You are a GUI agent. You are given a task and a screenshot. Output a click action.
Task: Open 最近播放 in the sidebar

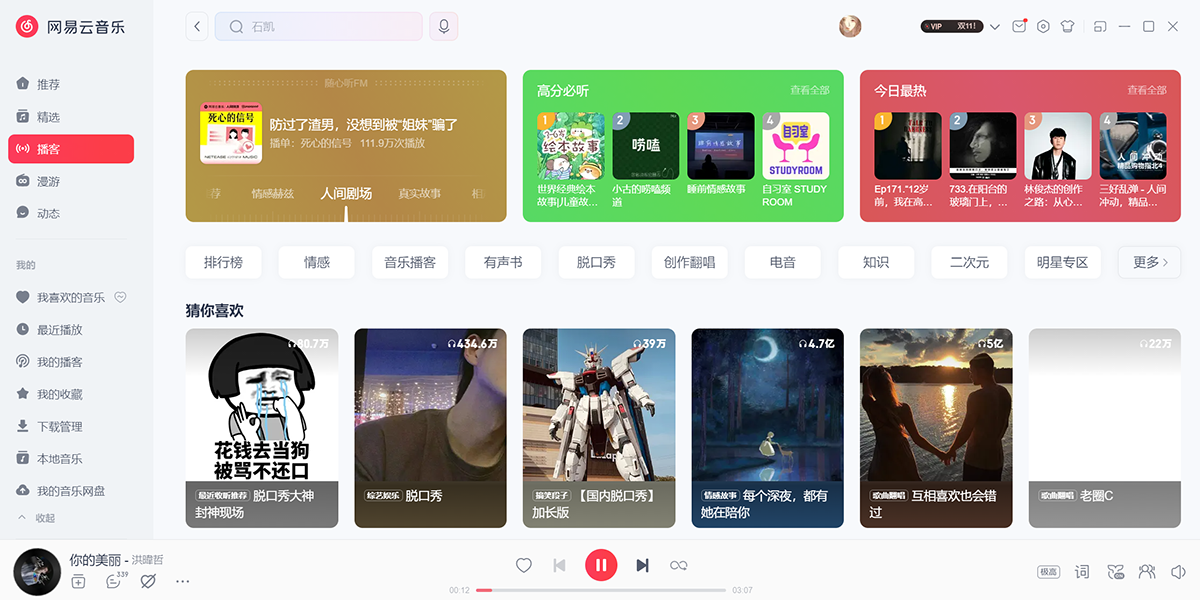click(59, 330)
